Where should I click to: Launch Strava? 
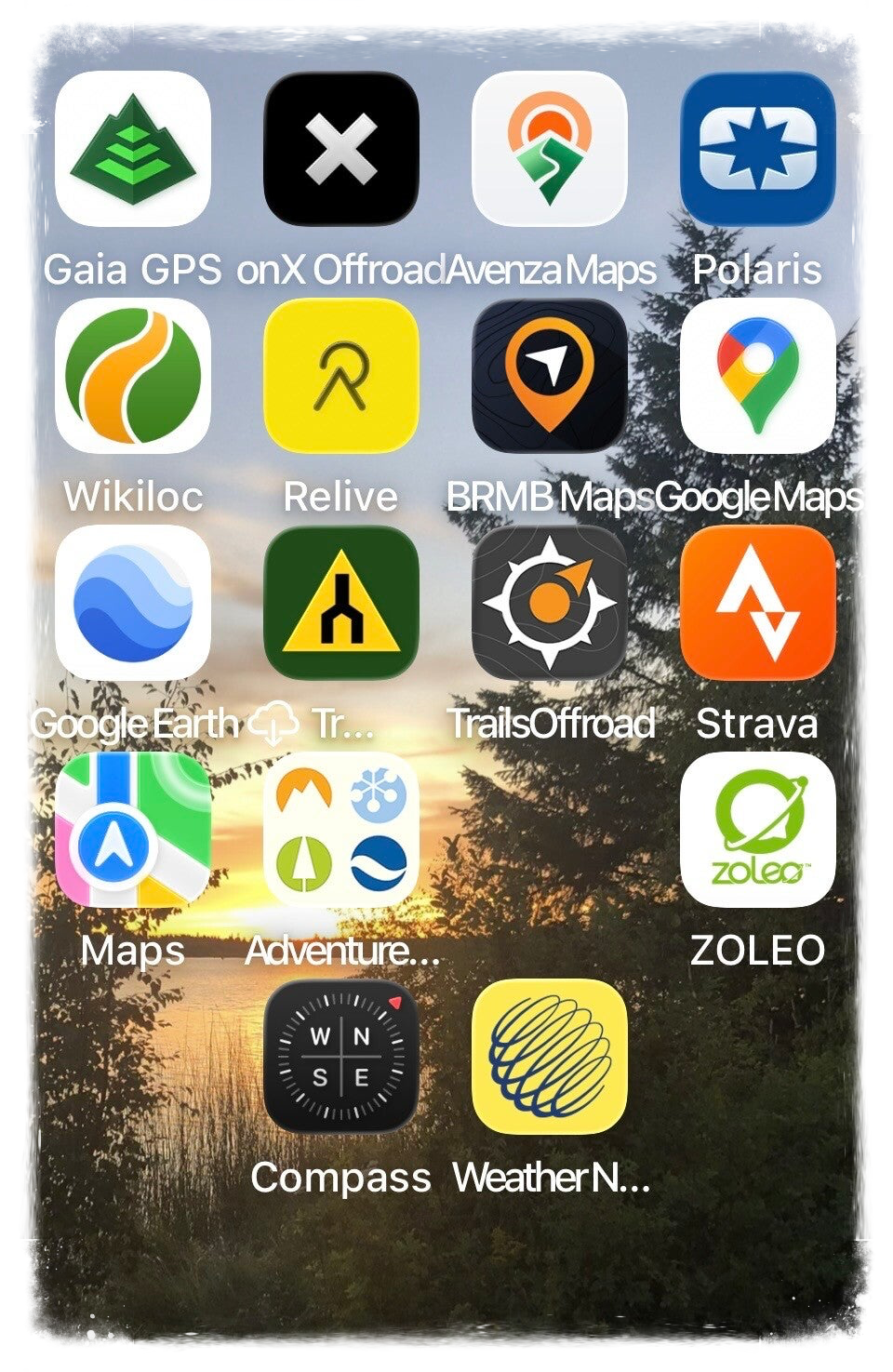757,603
